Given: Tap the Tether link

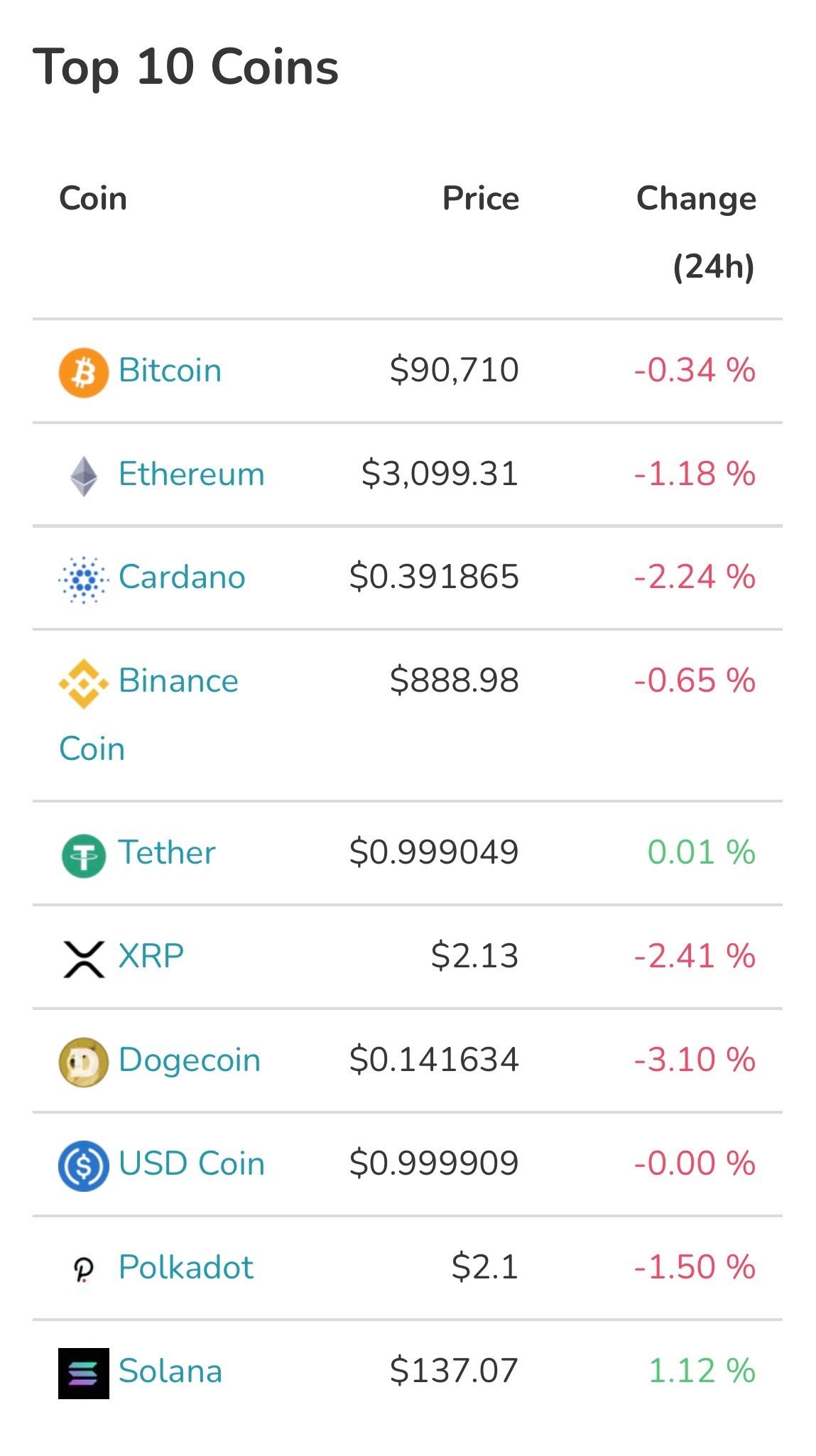Looking at the screenshot, I should click(166, 853).
